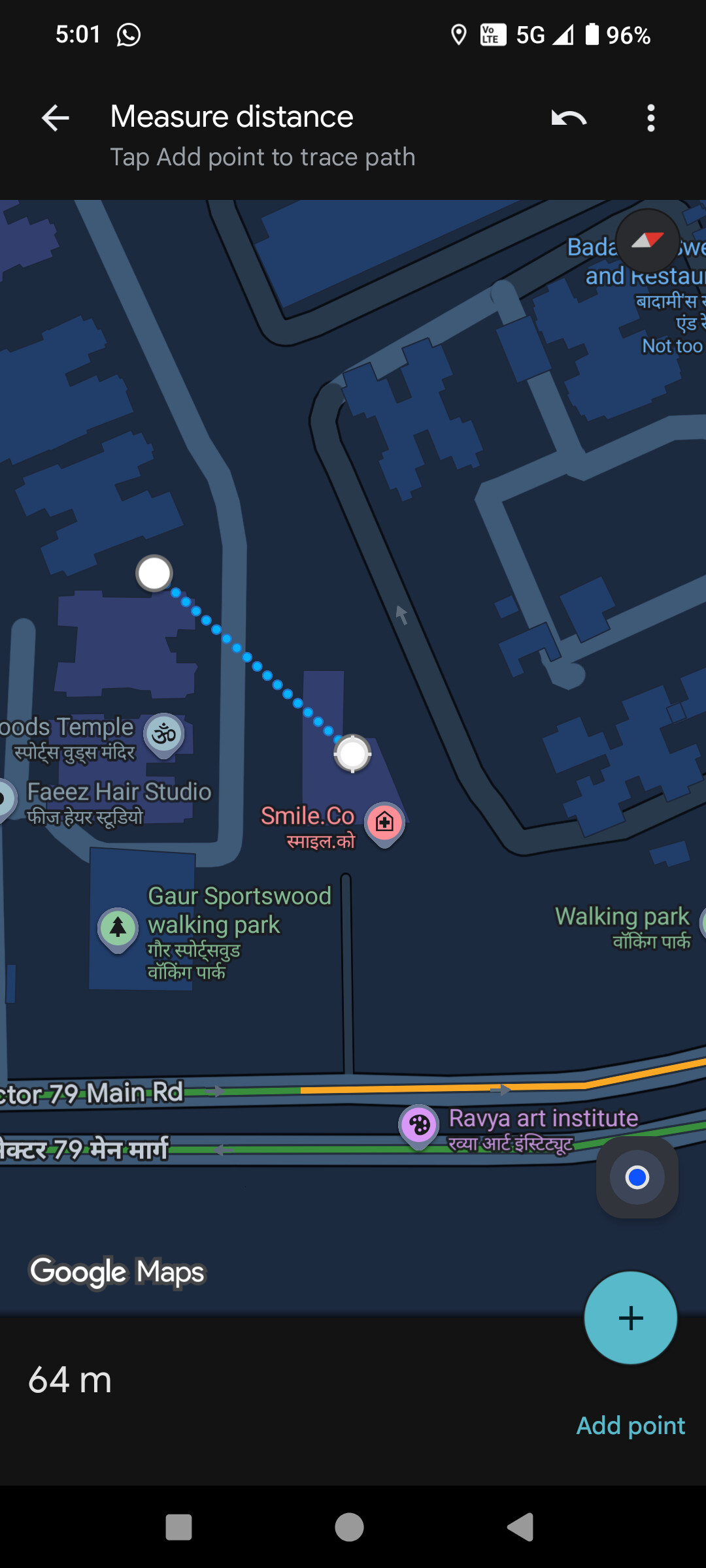Add a point with the plus button
706x1568 pixels.
tap(630, 1318)
